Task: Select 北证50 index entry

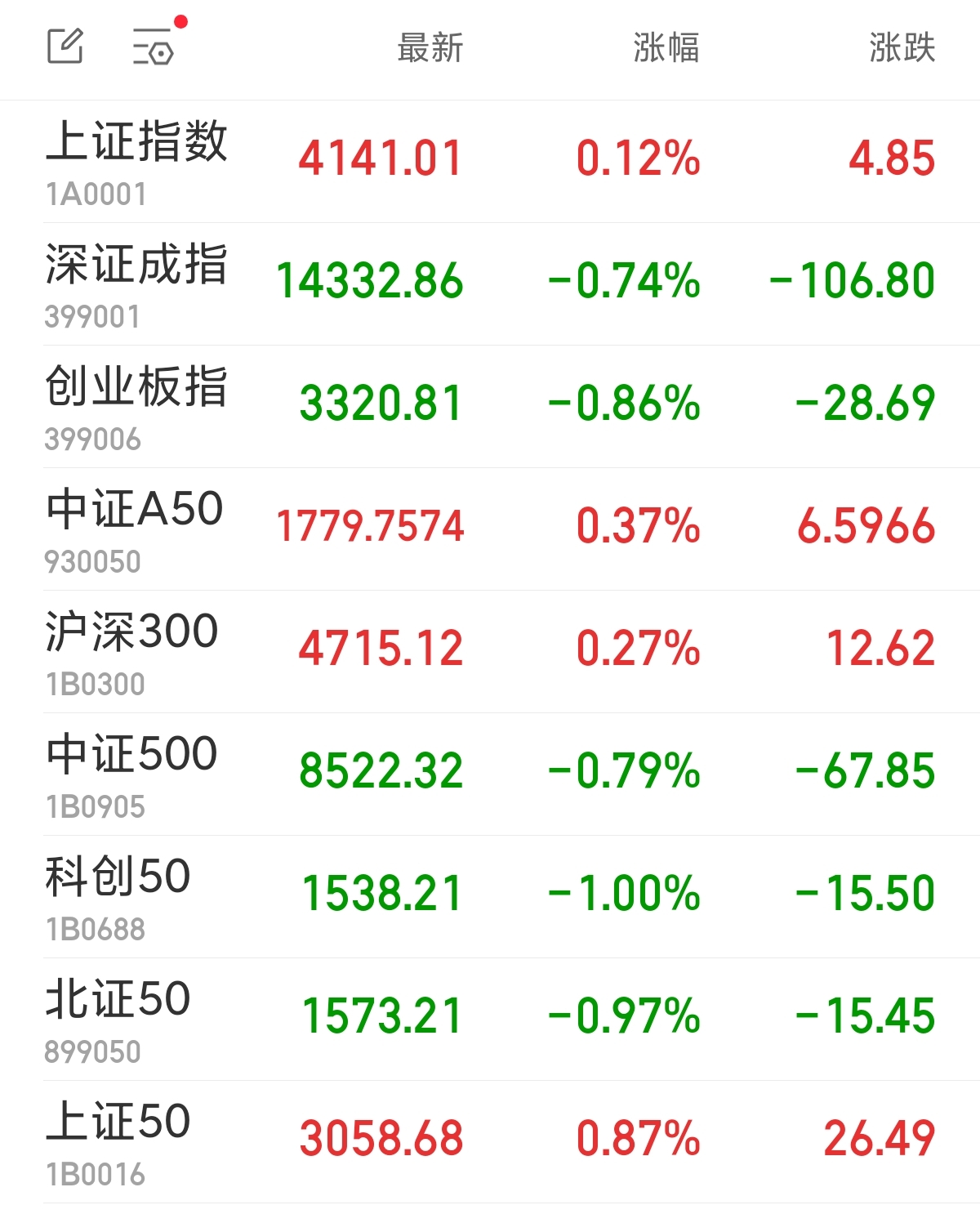Action: pos(118,1019)
